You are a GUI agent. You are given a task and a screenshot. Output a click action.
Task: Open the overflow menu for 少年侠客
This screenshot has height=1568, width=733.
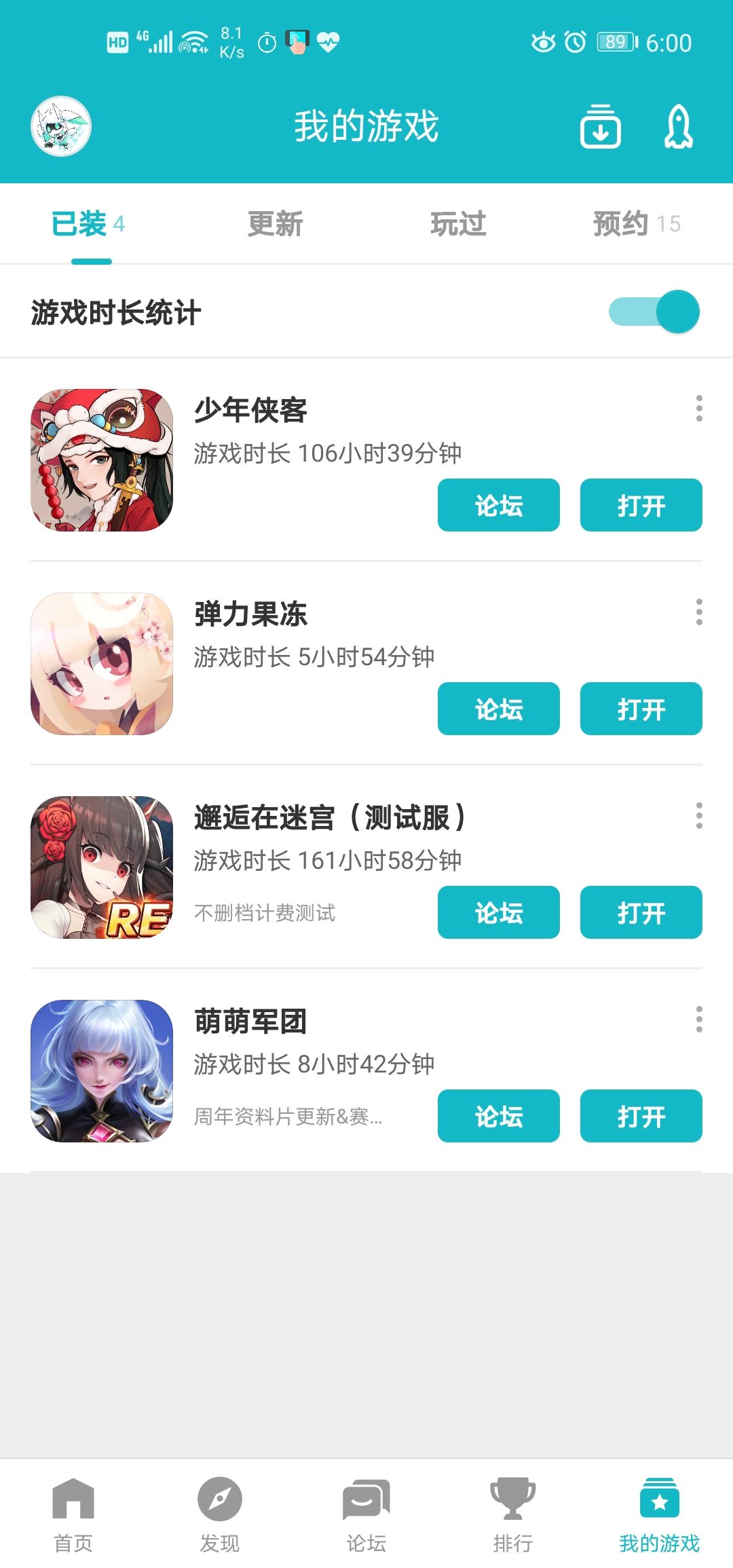point(698,409)
